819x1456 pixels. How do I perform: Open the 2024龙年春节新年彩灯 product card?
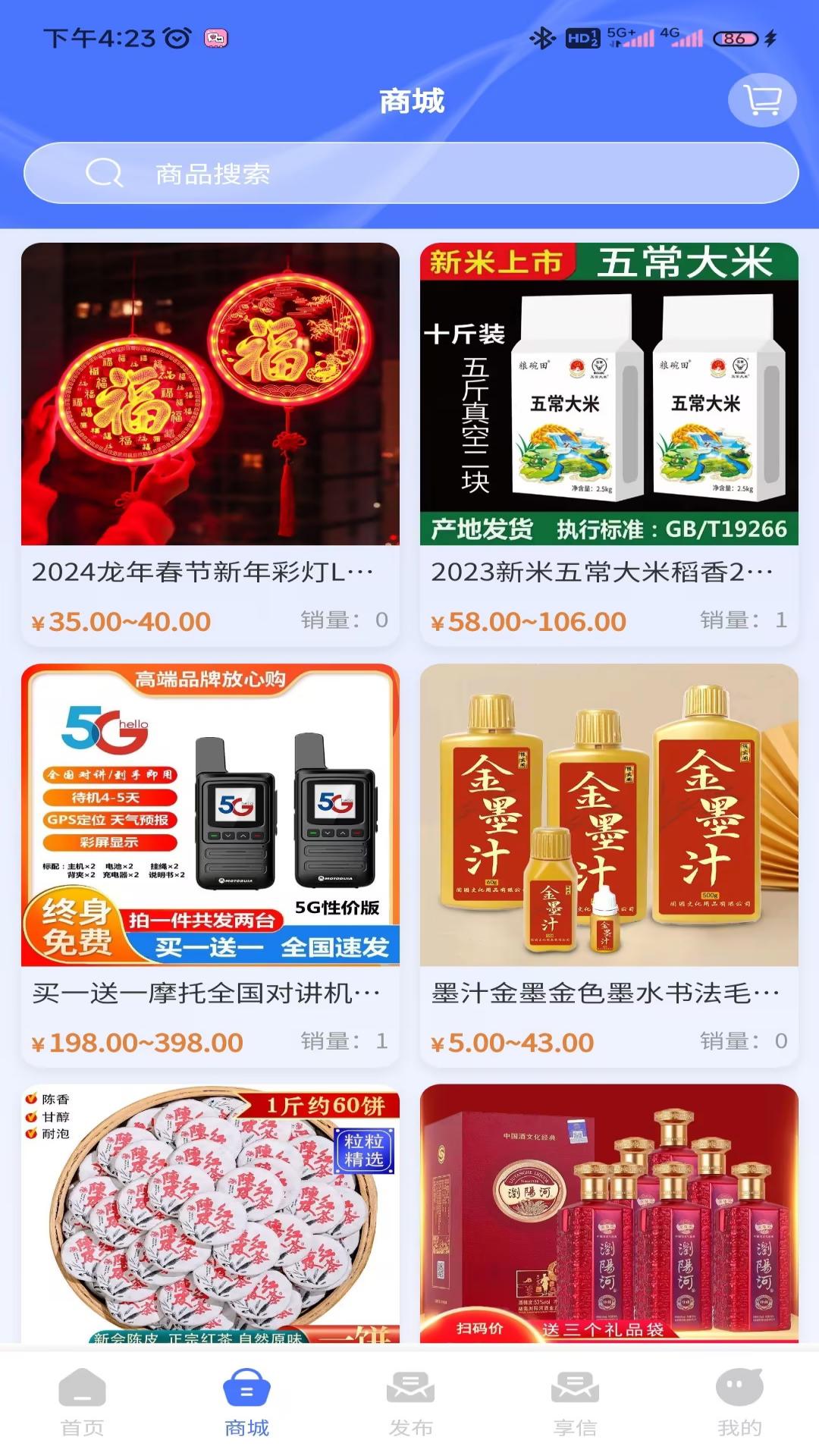point(210,444)
